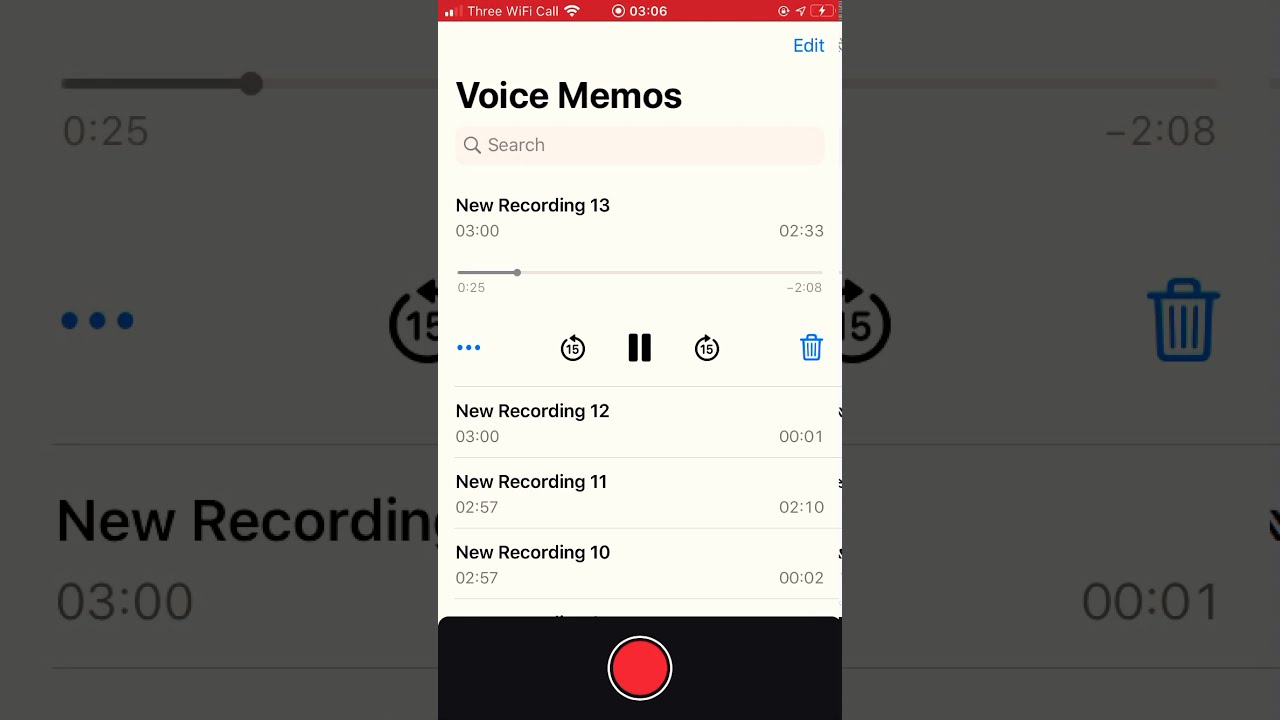Tap the playback progress slider
The width and height of the screenshot is (1280, 720).
pyautogui.click(x=640, y=272)
